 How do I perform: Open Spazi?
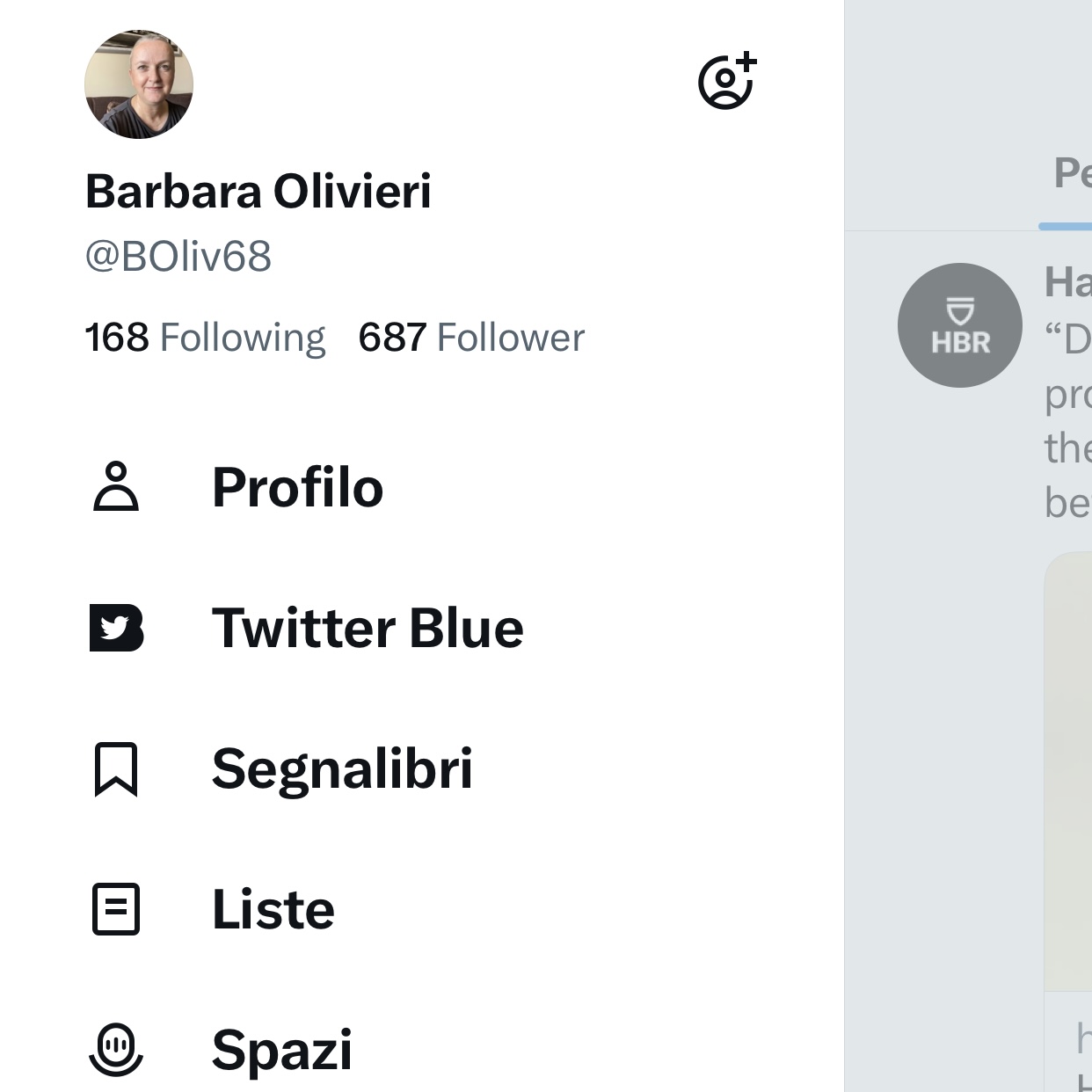281,1049
